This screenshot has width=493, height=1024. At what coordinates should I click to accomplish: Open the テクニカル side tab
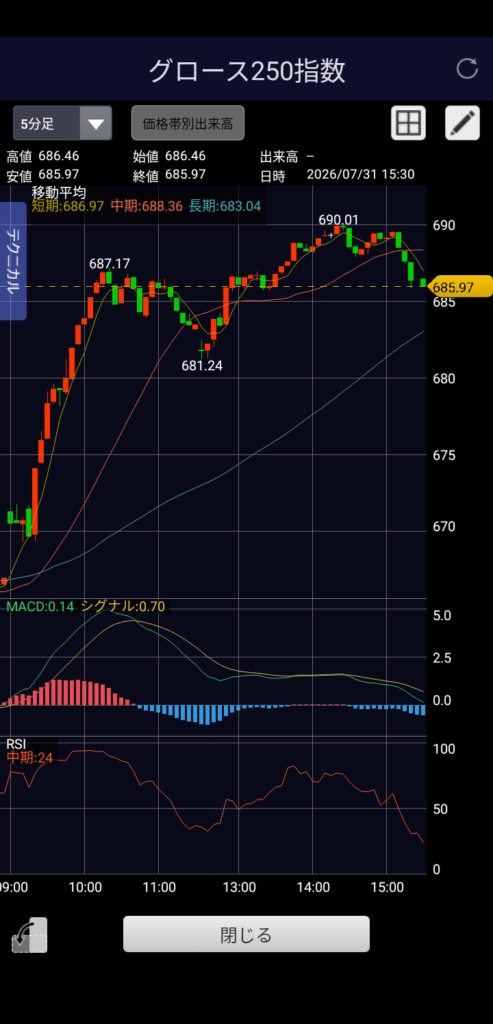(13, 261)
